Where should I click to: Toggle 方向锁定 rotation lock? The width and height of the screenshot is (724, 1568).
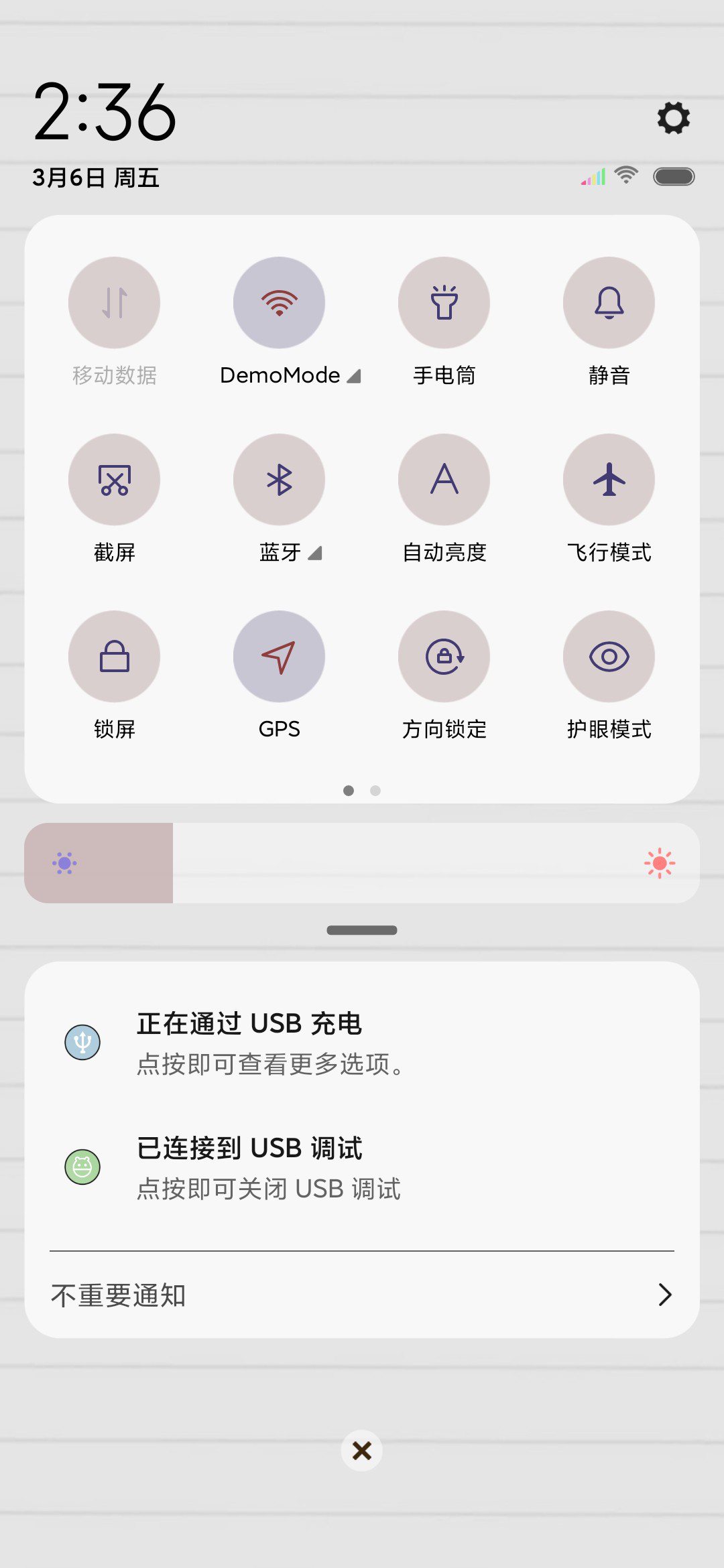444,657
